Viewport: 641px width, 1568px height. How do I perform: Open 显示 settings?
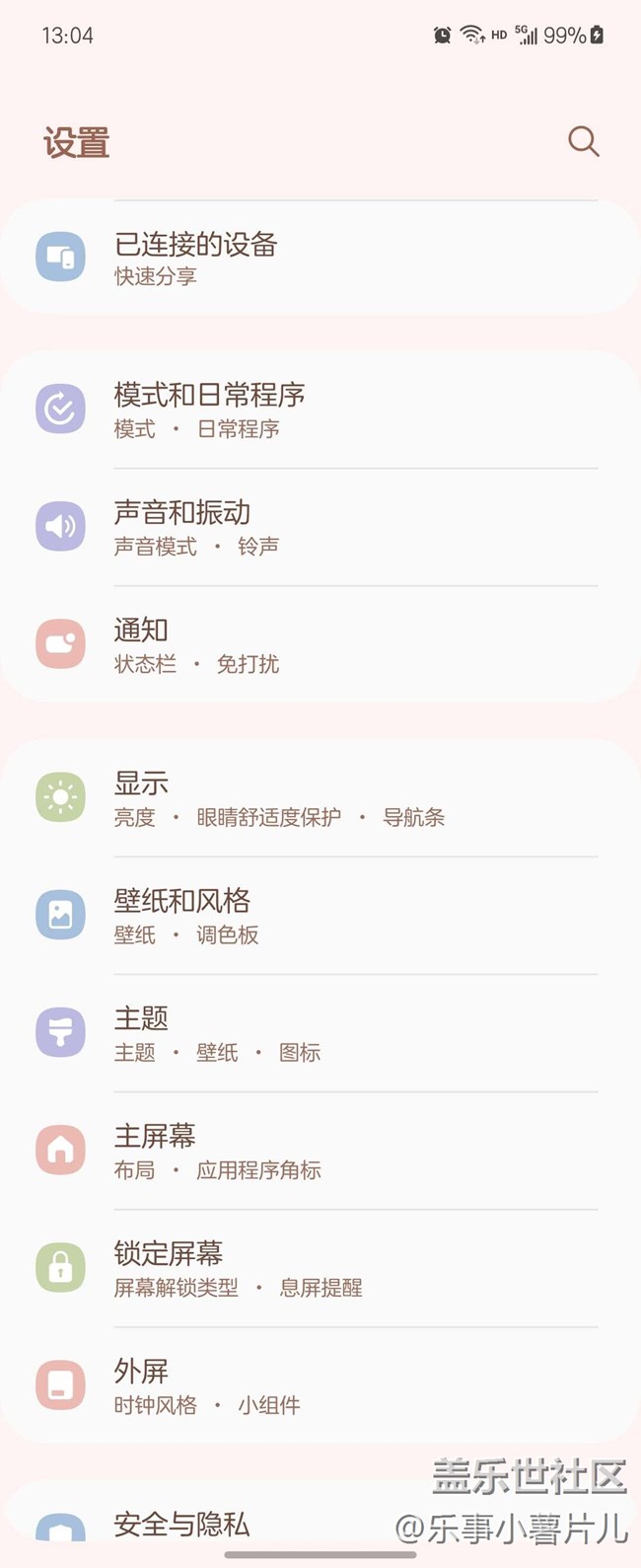click(320, 797)
